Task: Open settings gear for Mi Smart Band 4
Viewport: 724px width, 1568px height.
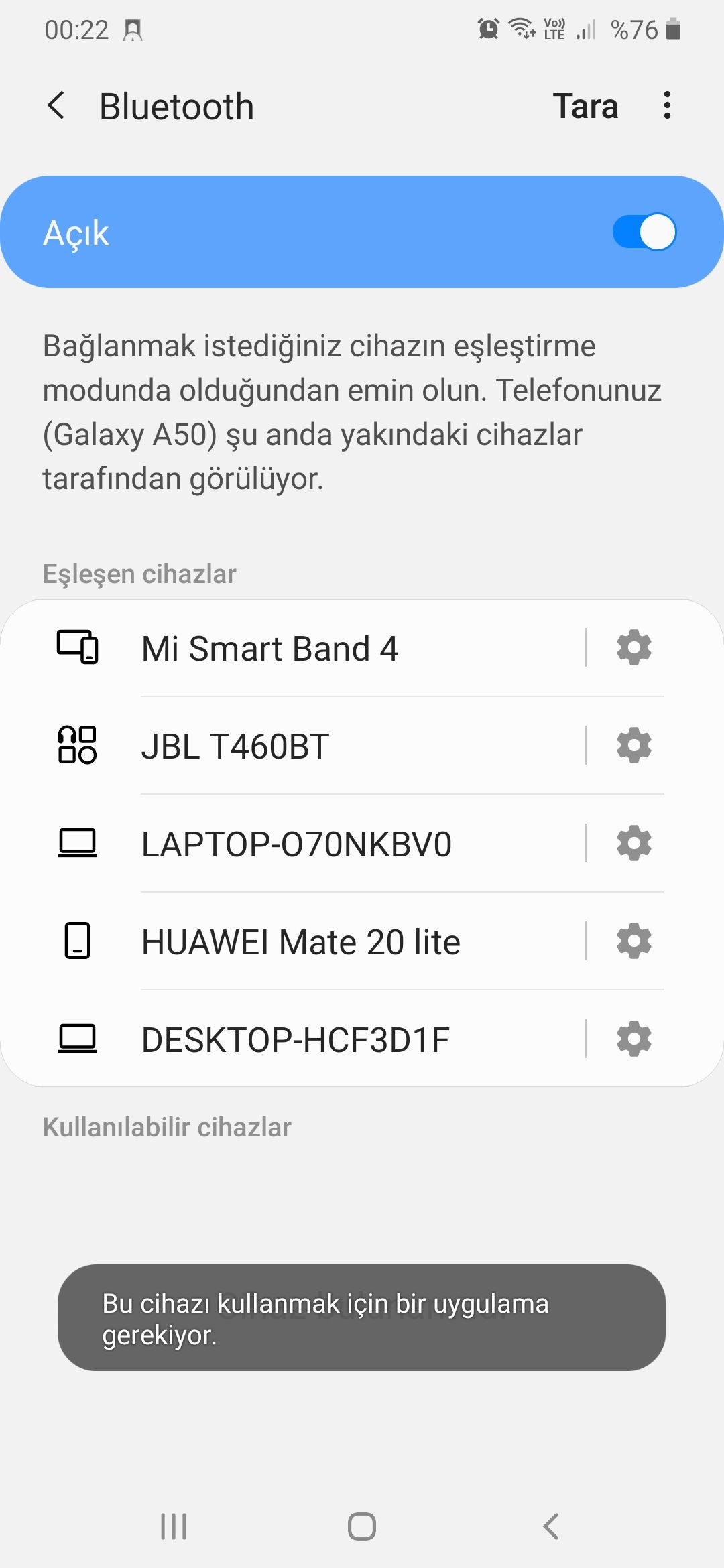Action: pyautogui.click(x=633, y=647)
